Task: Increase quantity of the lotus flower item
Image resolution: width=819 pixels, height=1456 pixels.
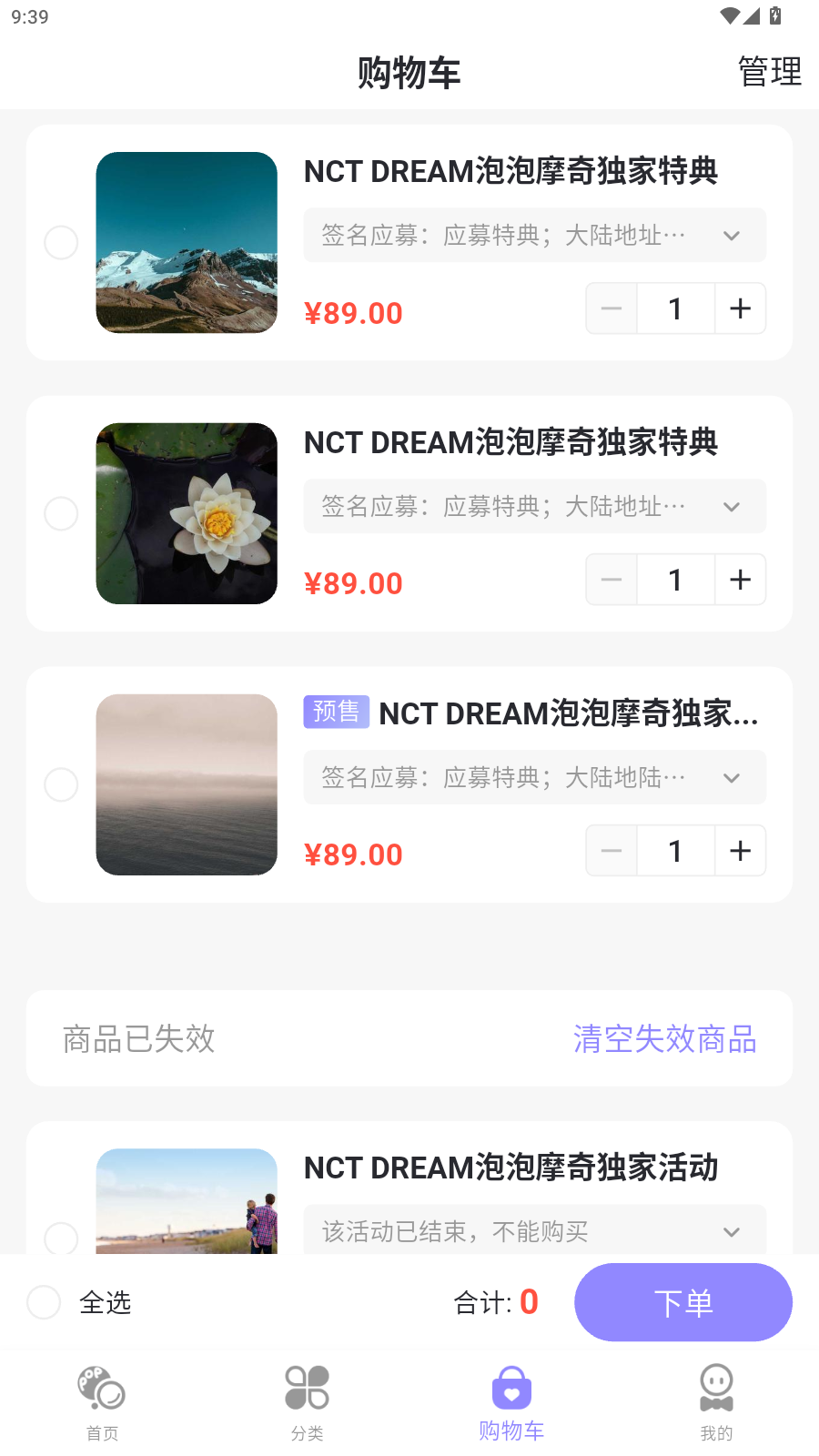Action: point(740,580)
